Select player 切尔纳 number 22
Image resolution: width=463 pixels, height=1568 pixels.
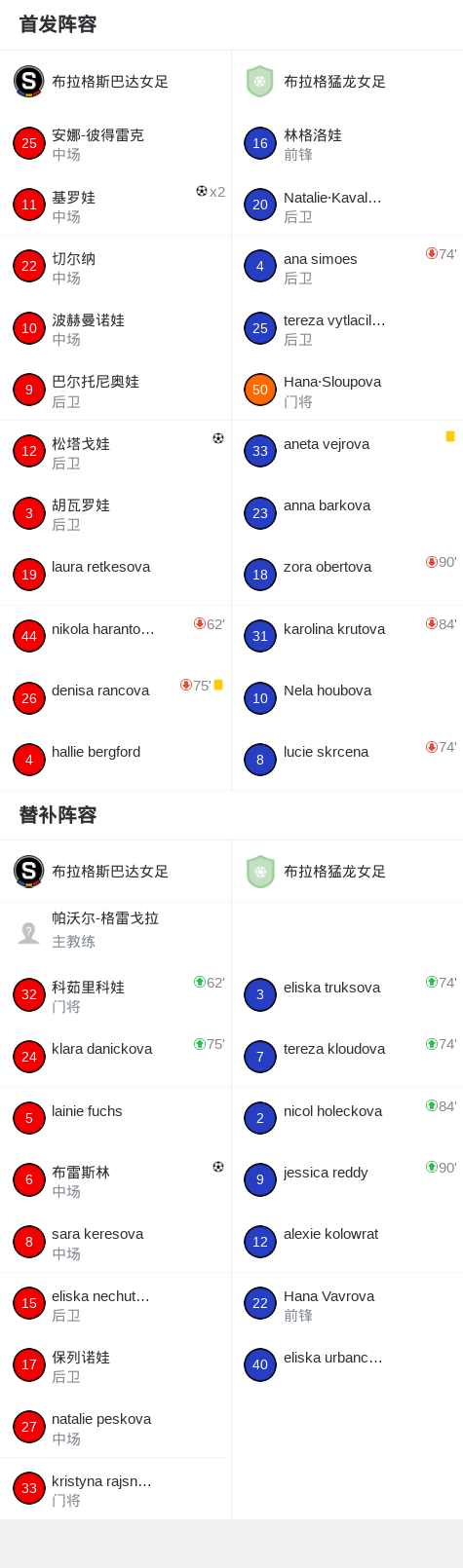(115, 267)
